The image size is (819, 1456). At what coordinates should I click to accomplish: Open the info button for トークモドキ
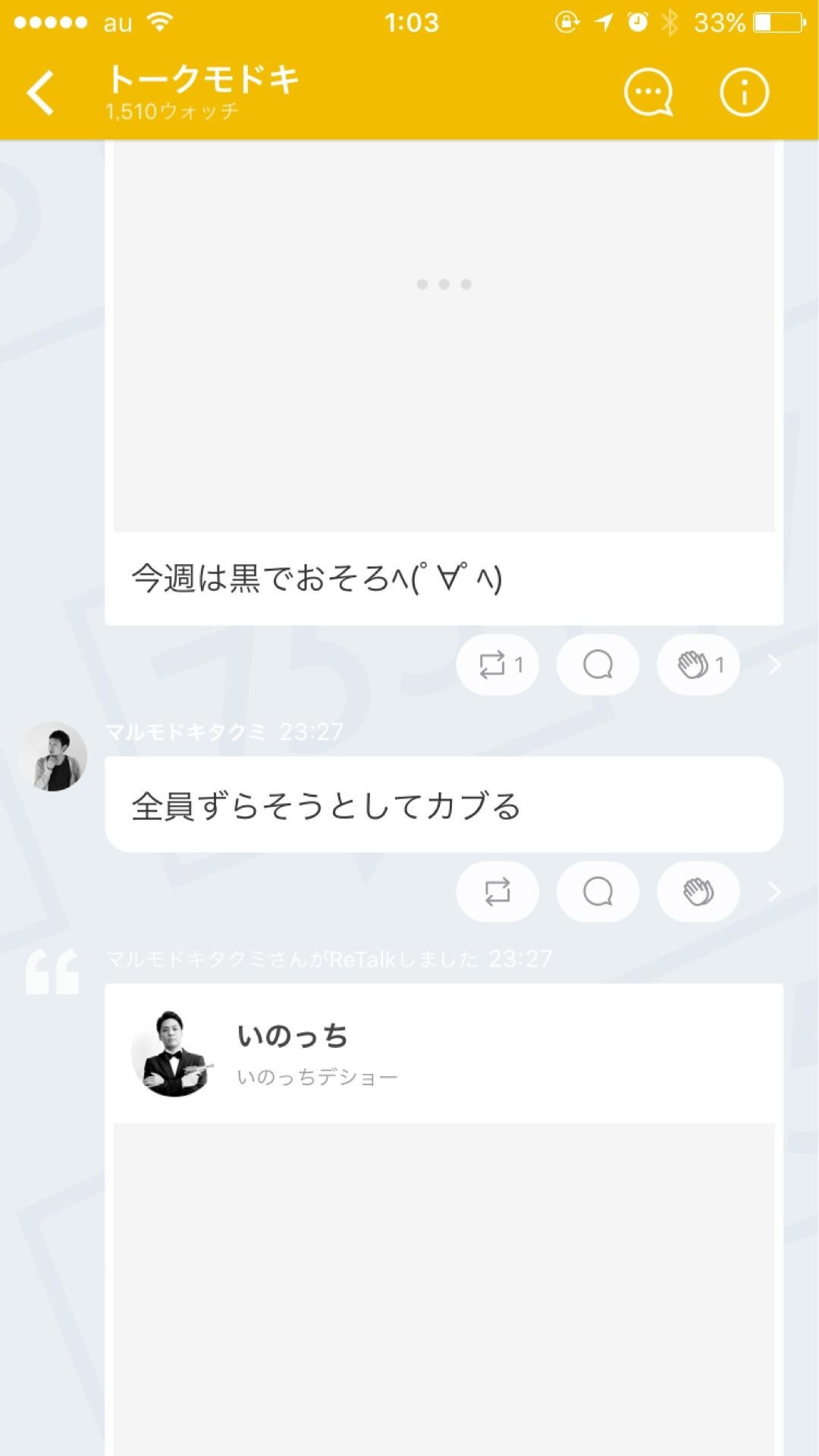point(744,93)
